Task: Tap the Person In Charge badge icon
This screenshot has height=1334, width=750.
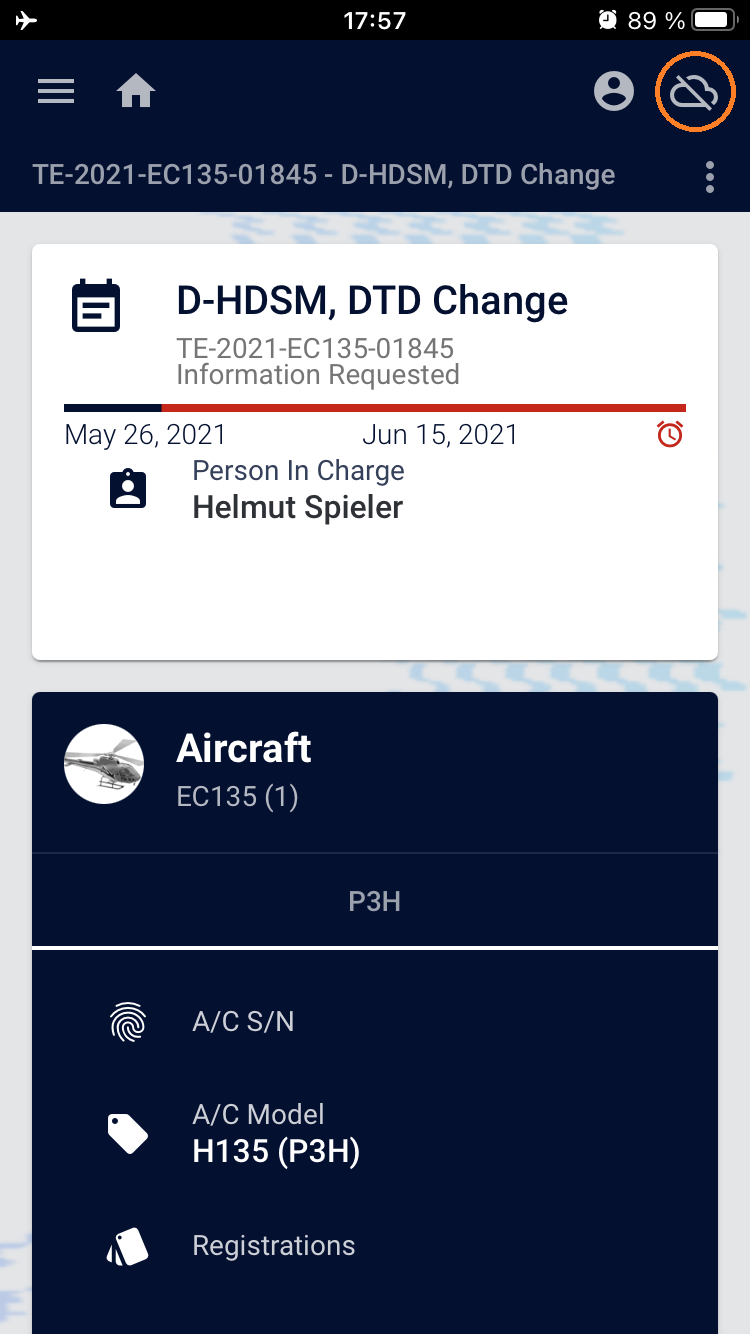Action: coord(127,488)
